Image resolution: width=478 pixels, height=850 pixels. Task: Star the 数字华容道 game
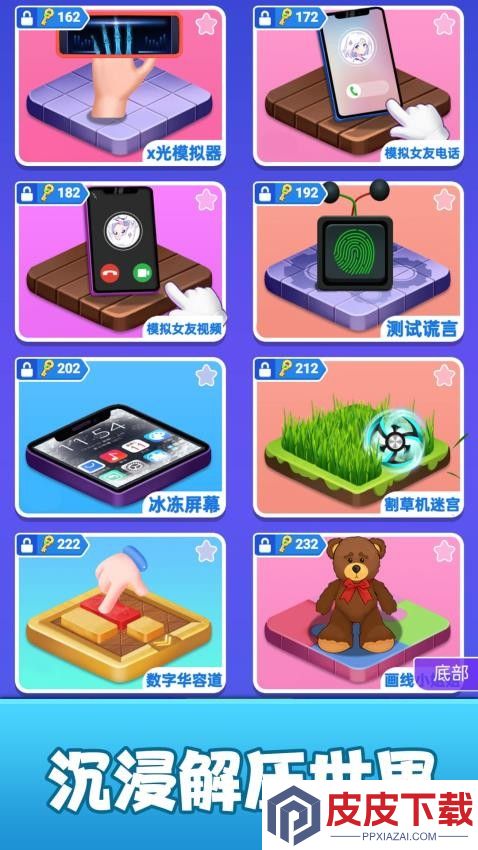pos(206,551)
